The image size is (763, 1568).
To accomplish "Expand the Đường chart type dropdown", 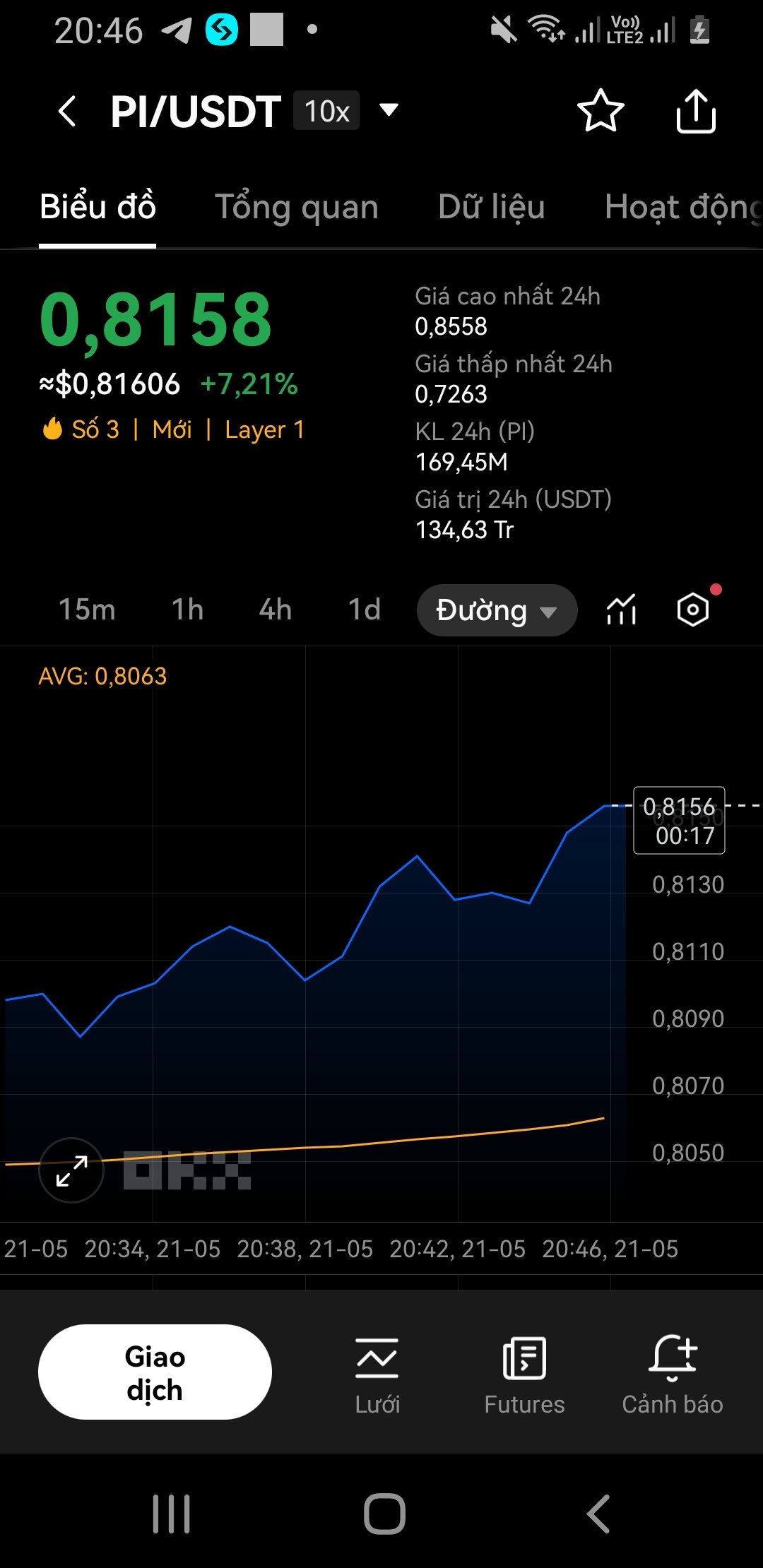I will (x=497, y=610).
